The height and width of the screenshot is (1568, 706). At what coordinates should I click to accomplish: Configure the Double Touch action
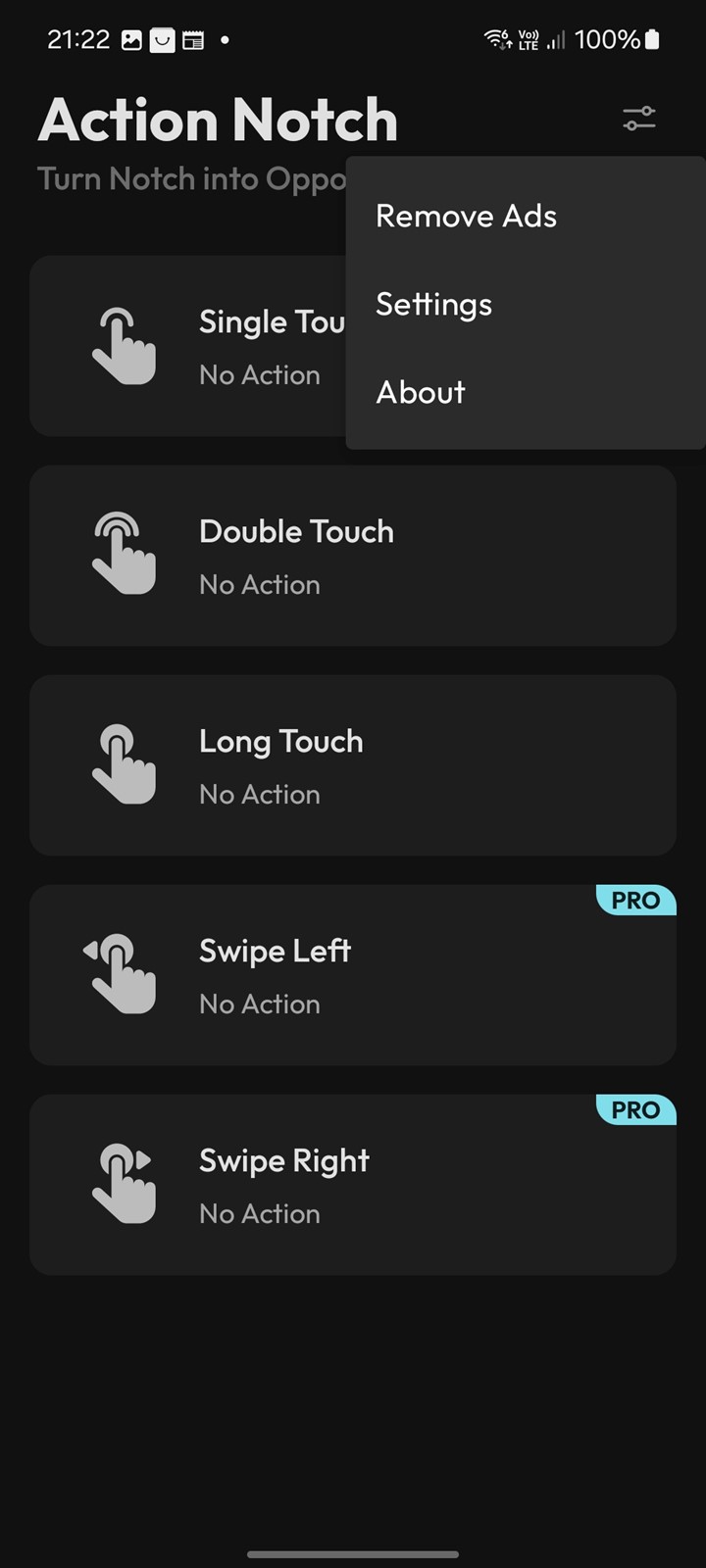coord(353,556)
